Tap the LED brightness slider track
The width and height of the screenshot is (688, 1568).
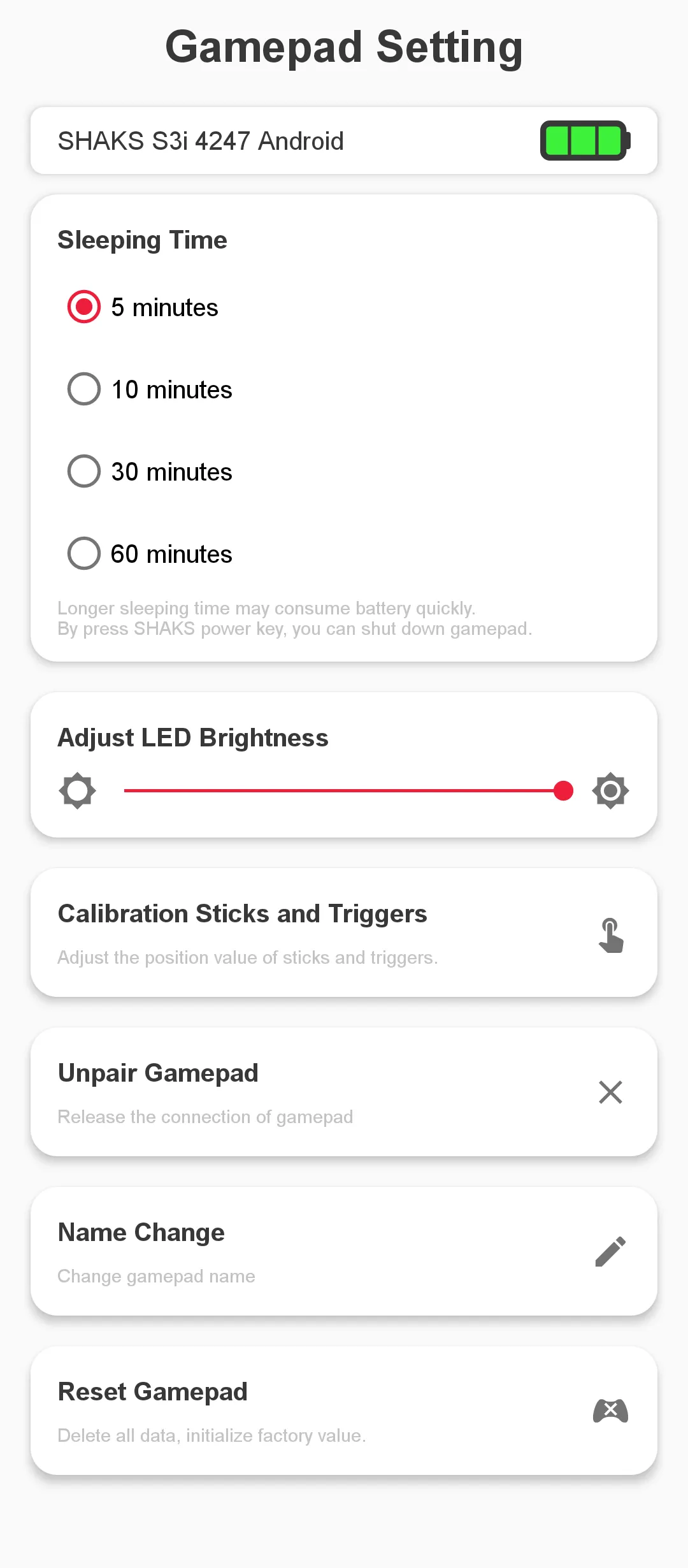point(344,791)
